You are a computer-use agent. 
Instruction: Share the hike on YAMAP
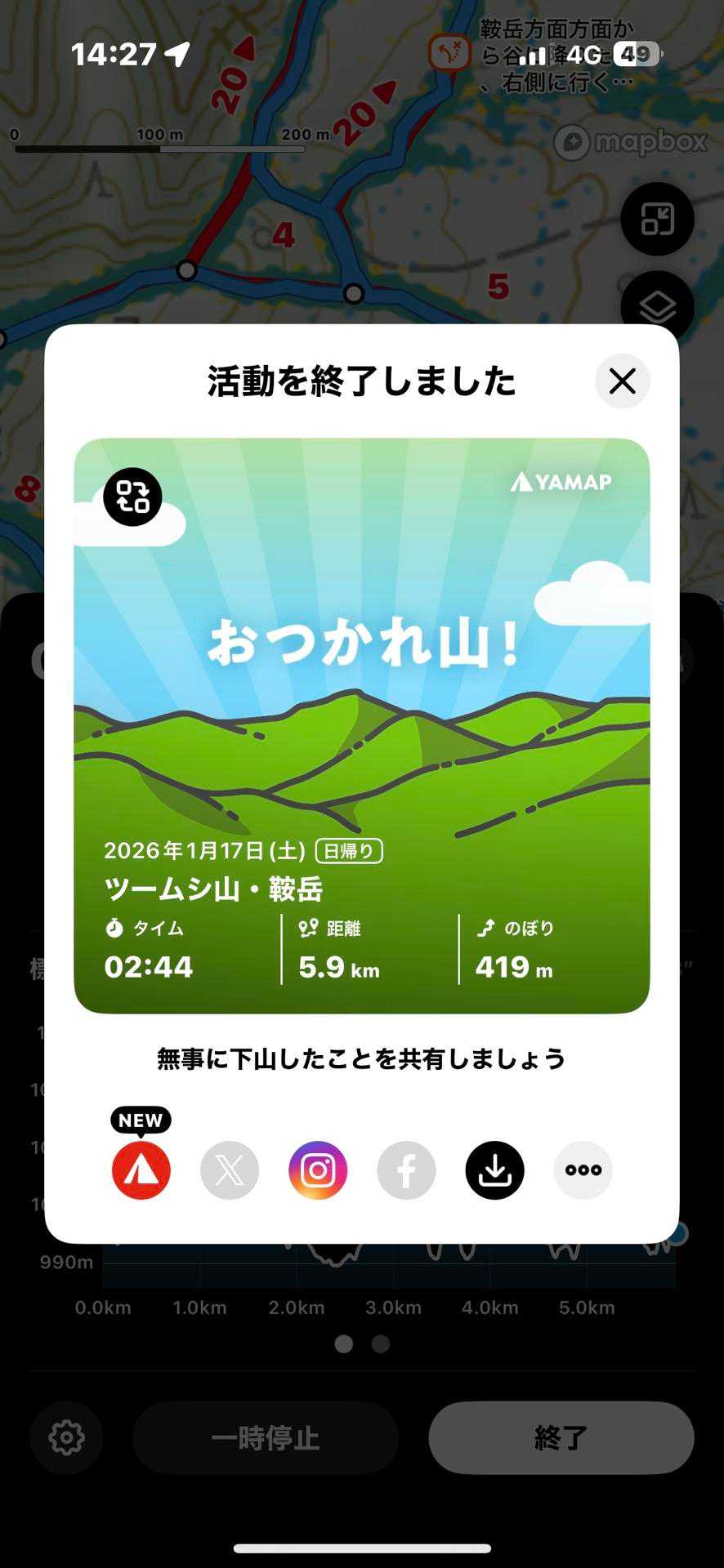click(x=141, y=1169)
